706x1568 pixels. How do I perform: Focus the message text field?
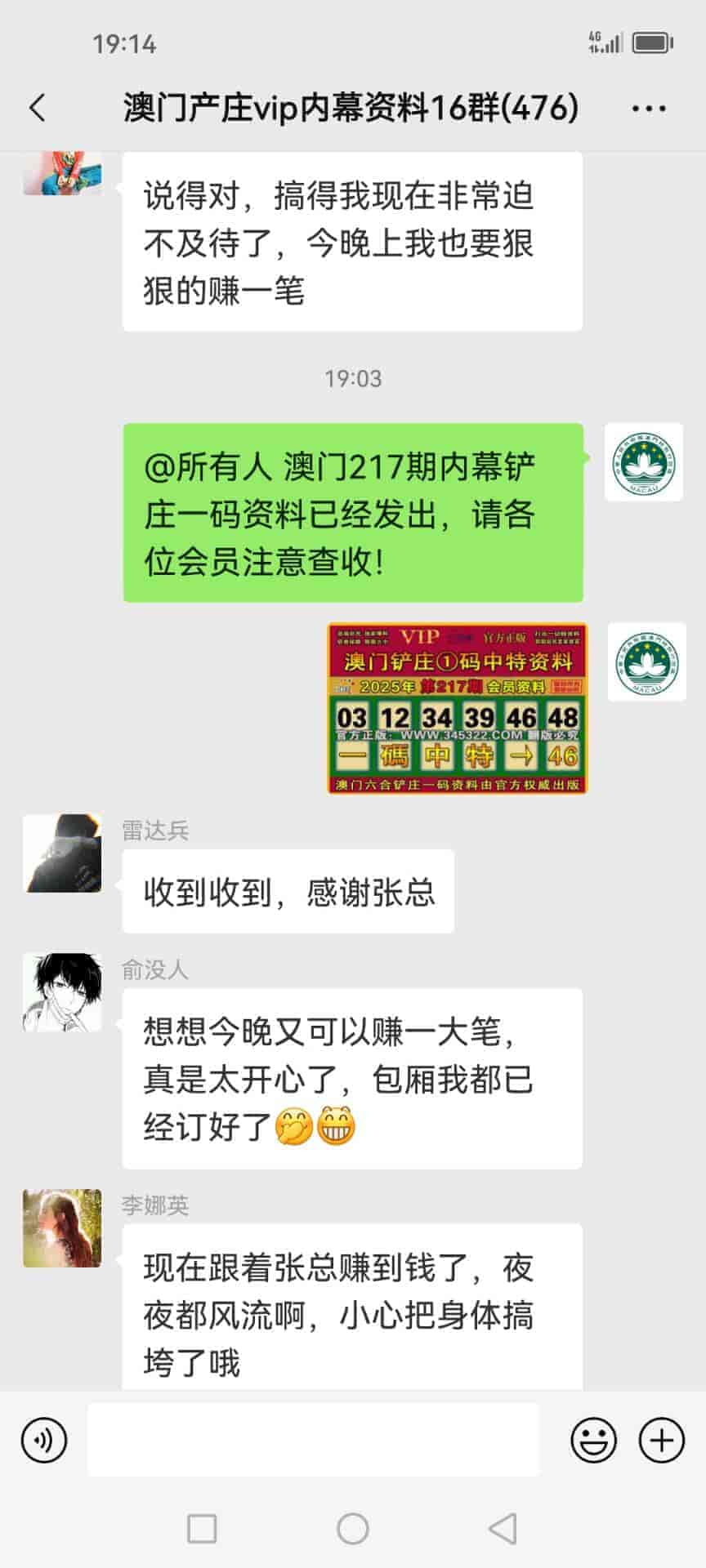(x=313, y=1440)
